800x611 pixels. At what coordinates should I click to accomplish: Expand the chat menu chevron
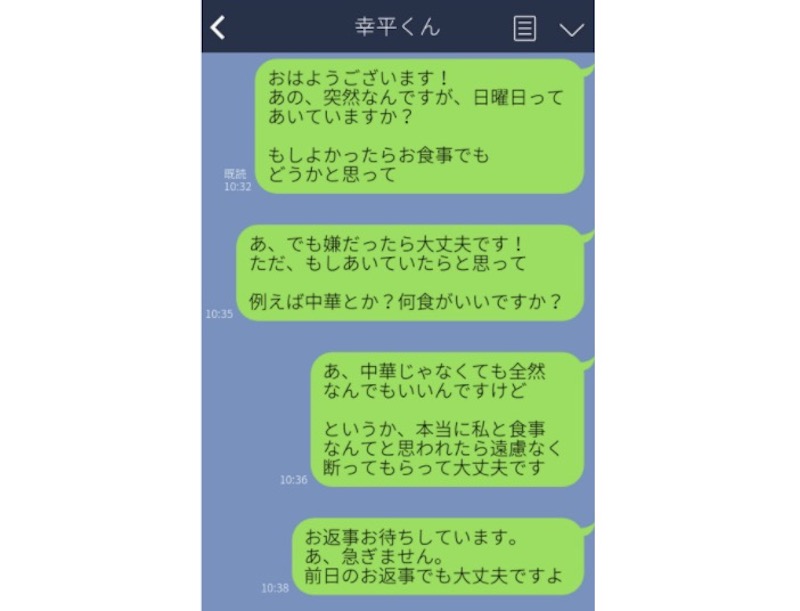click(571, 29)
